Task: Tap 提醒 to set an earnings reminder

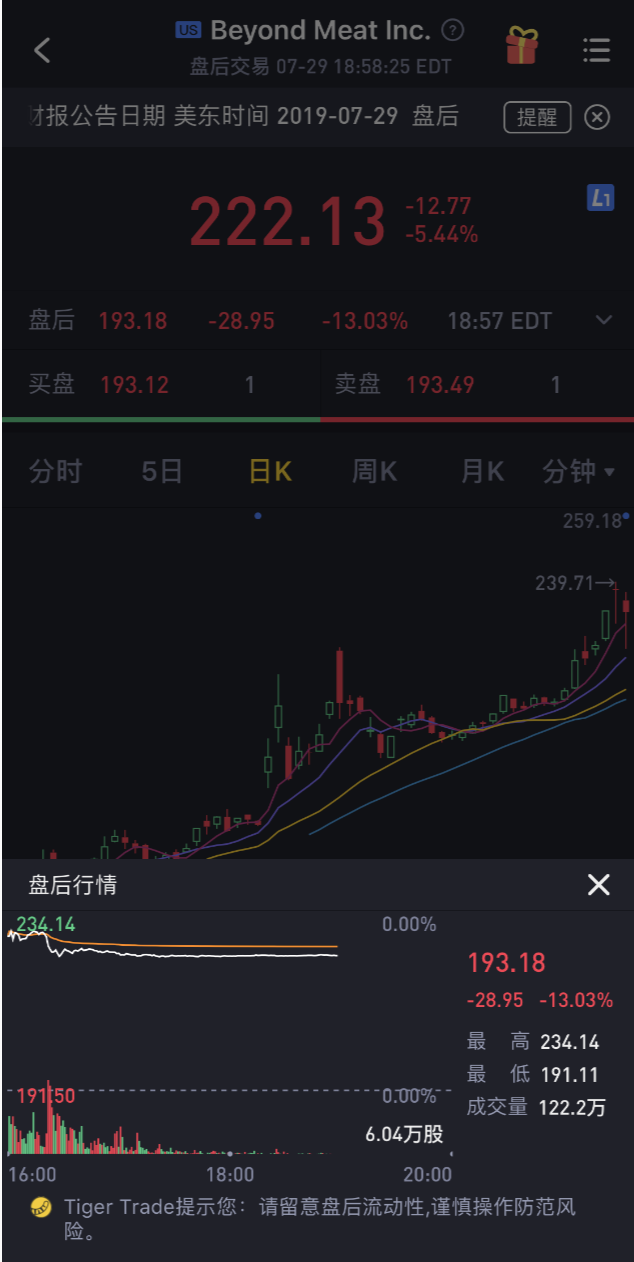Action: coord(537,117)
